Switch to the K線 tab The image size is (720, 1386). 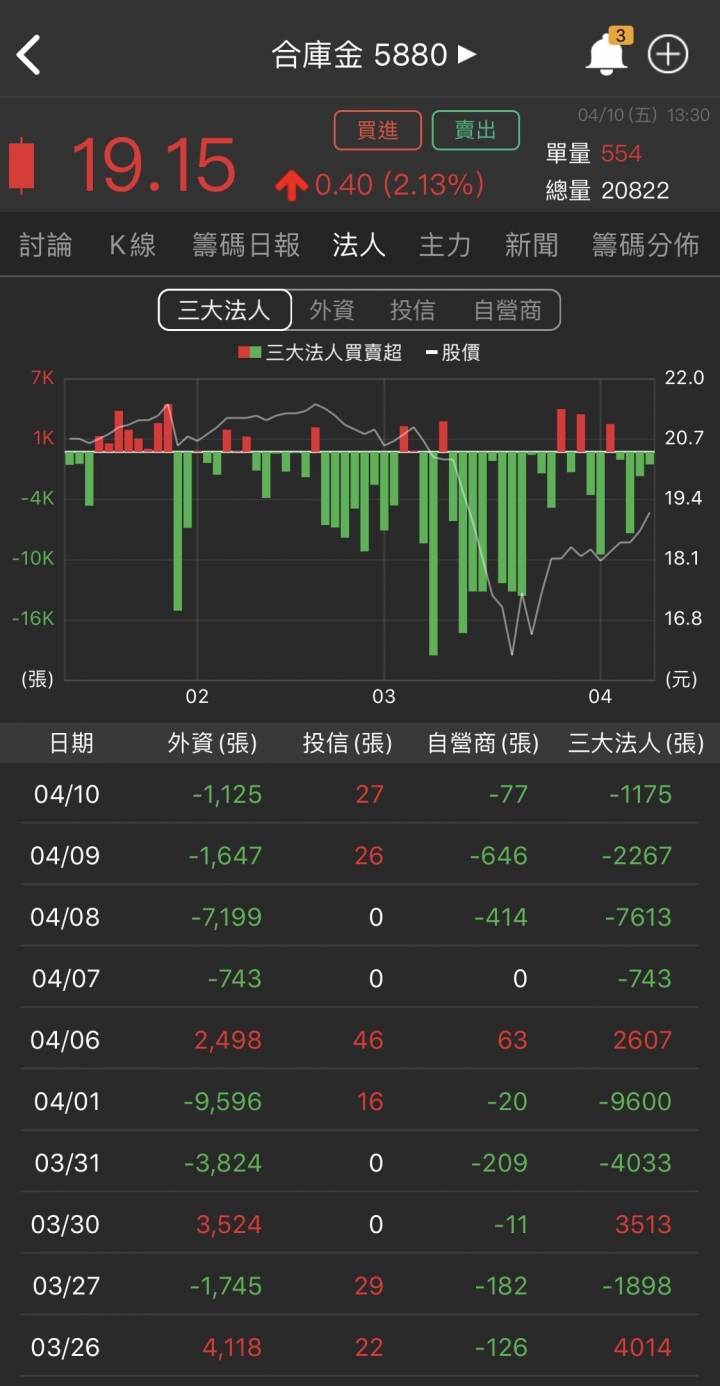coord(132,245)
